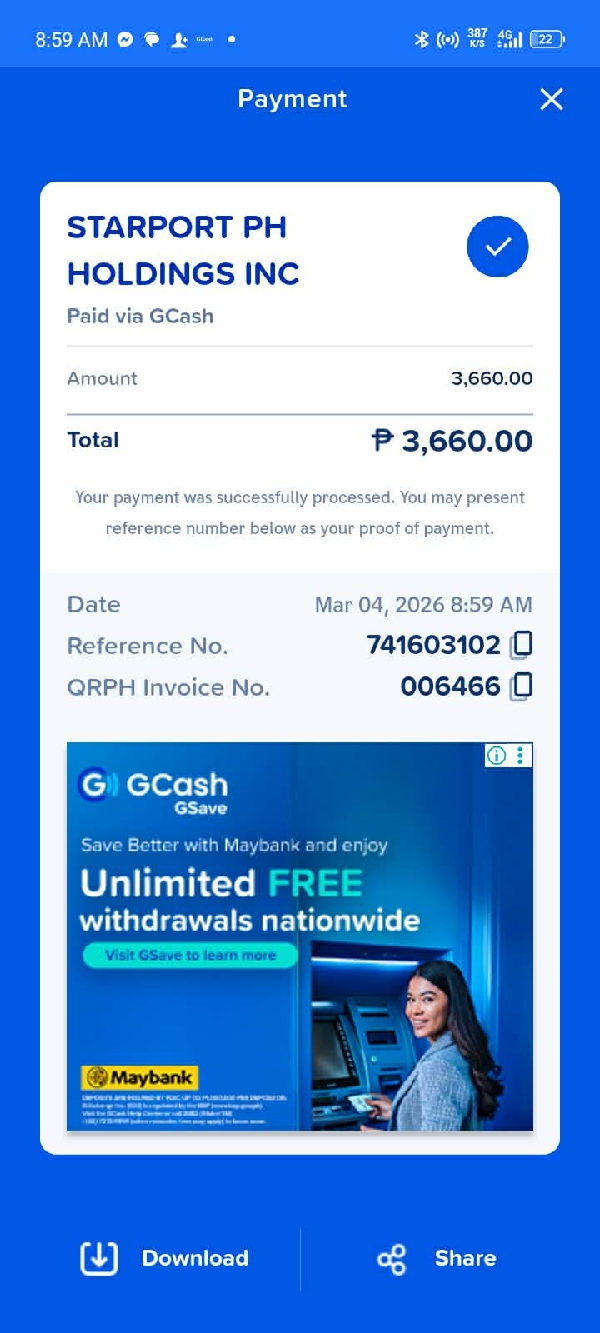Viewport: 600px width, 1333px height.
Task: Open the ad info icon
Action: tap(497, 755)
